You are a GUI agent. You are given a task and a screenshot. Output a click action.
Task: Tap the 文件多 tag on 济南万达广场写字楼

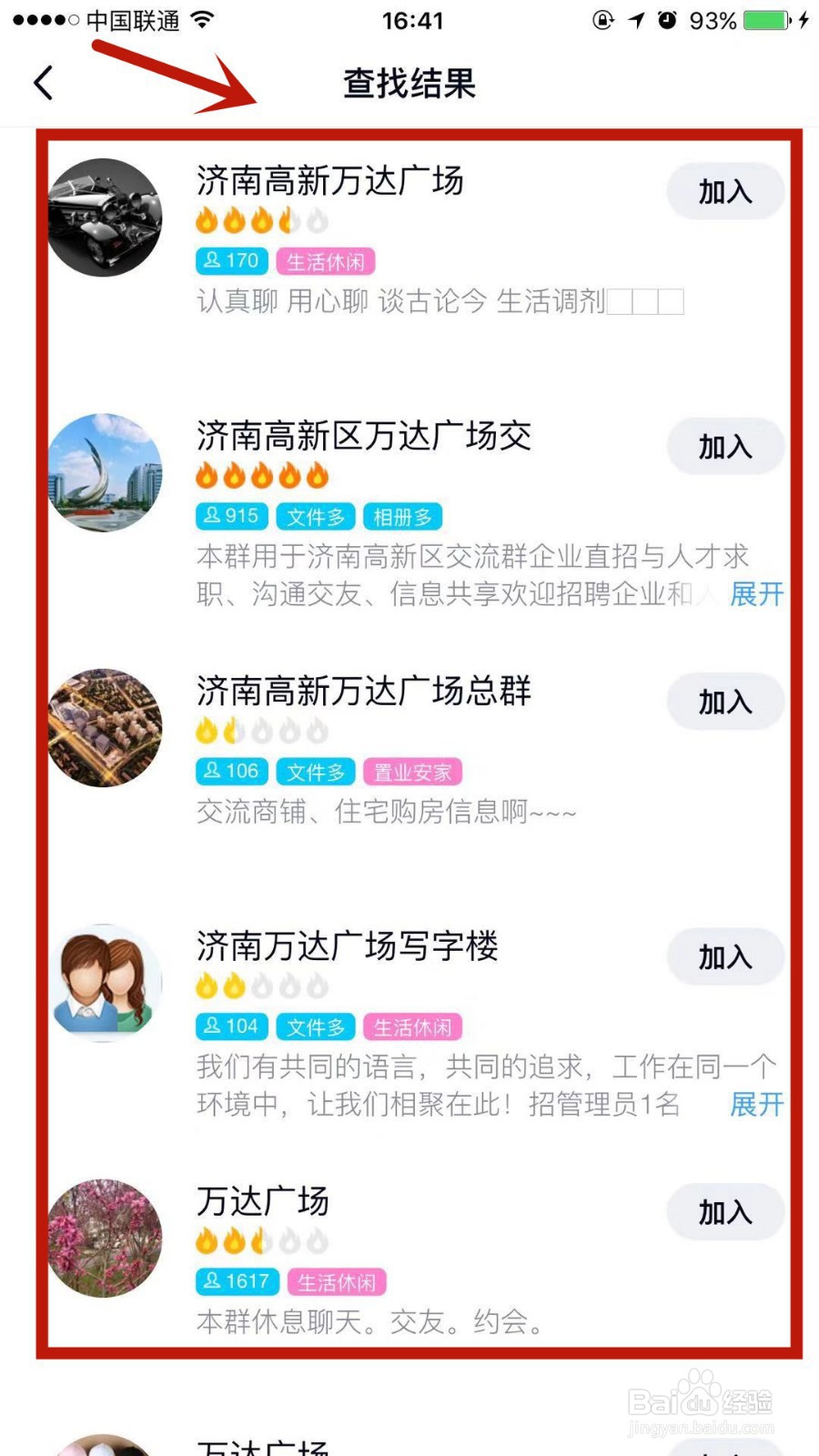pos(314,1027)
